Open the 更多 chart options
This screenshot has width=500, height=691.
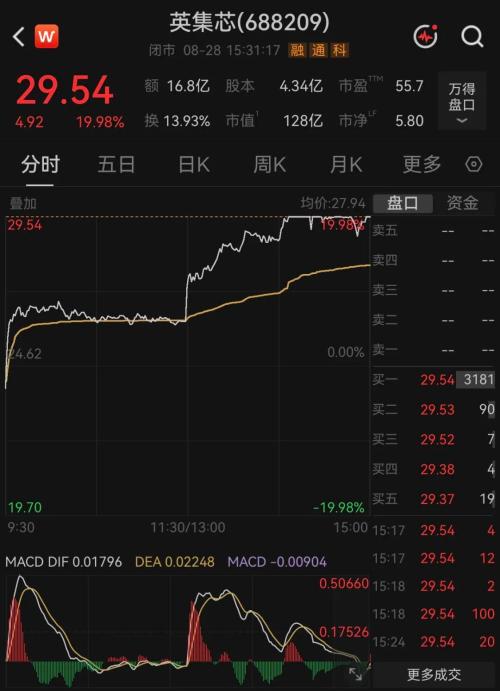422,164
